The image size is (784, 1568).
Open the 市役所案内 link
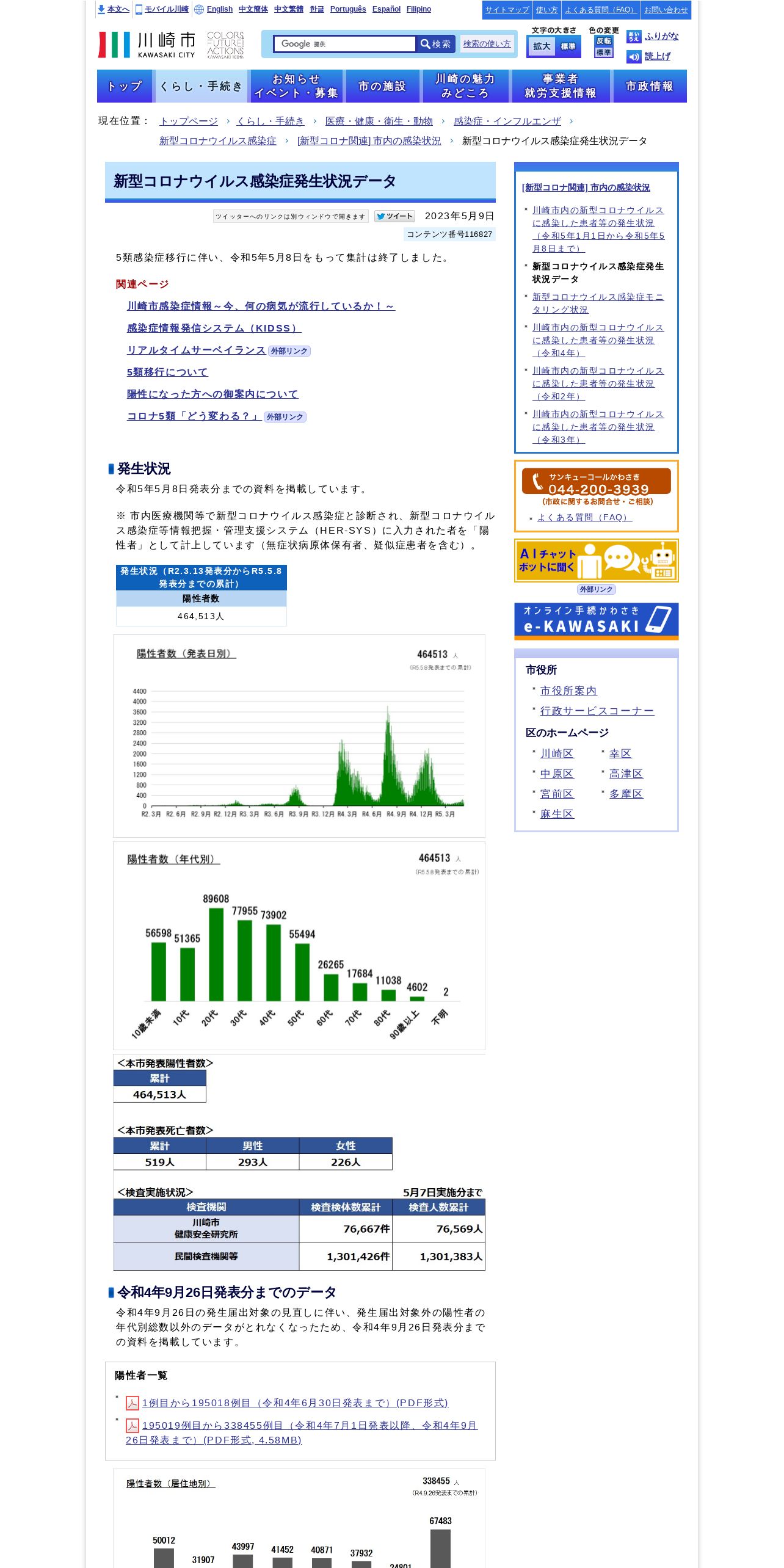[568, 691]
